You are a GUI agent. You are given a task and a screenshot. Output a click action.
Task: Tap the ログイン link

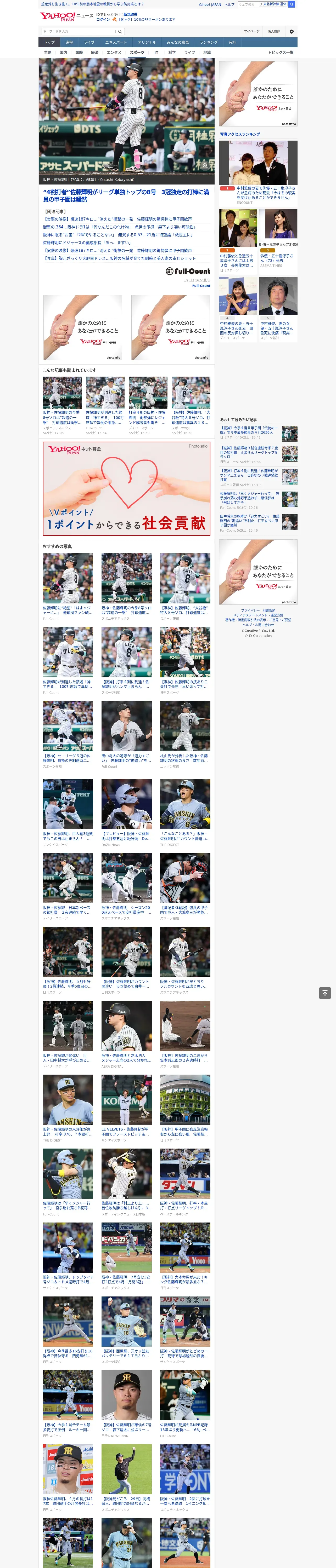tap(103, 20)
